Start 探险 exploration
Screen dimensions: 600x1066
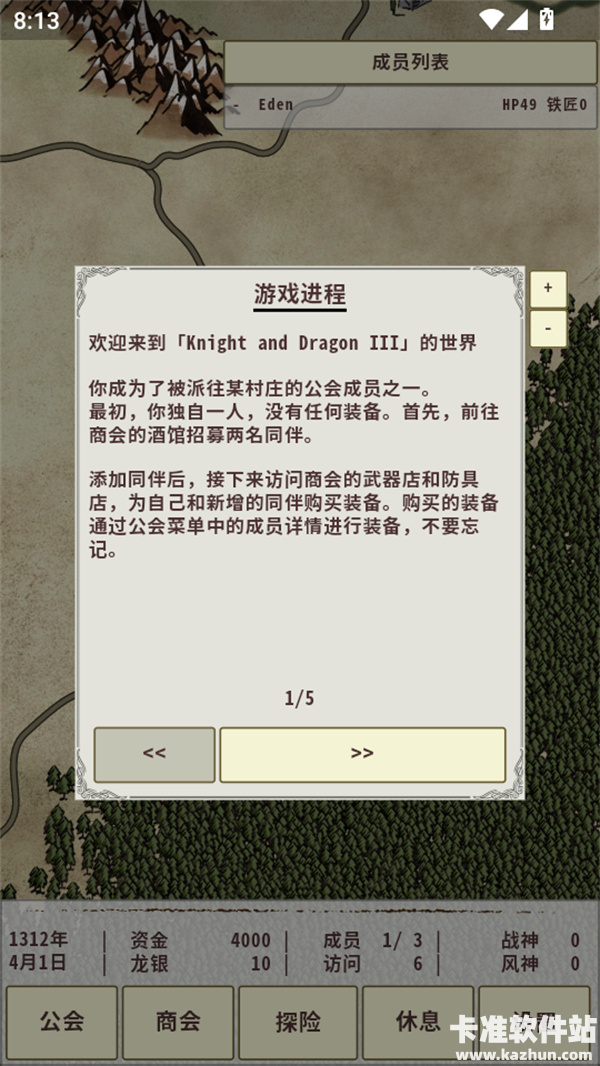coord(298,1021)
